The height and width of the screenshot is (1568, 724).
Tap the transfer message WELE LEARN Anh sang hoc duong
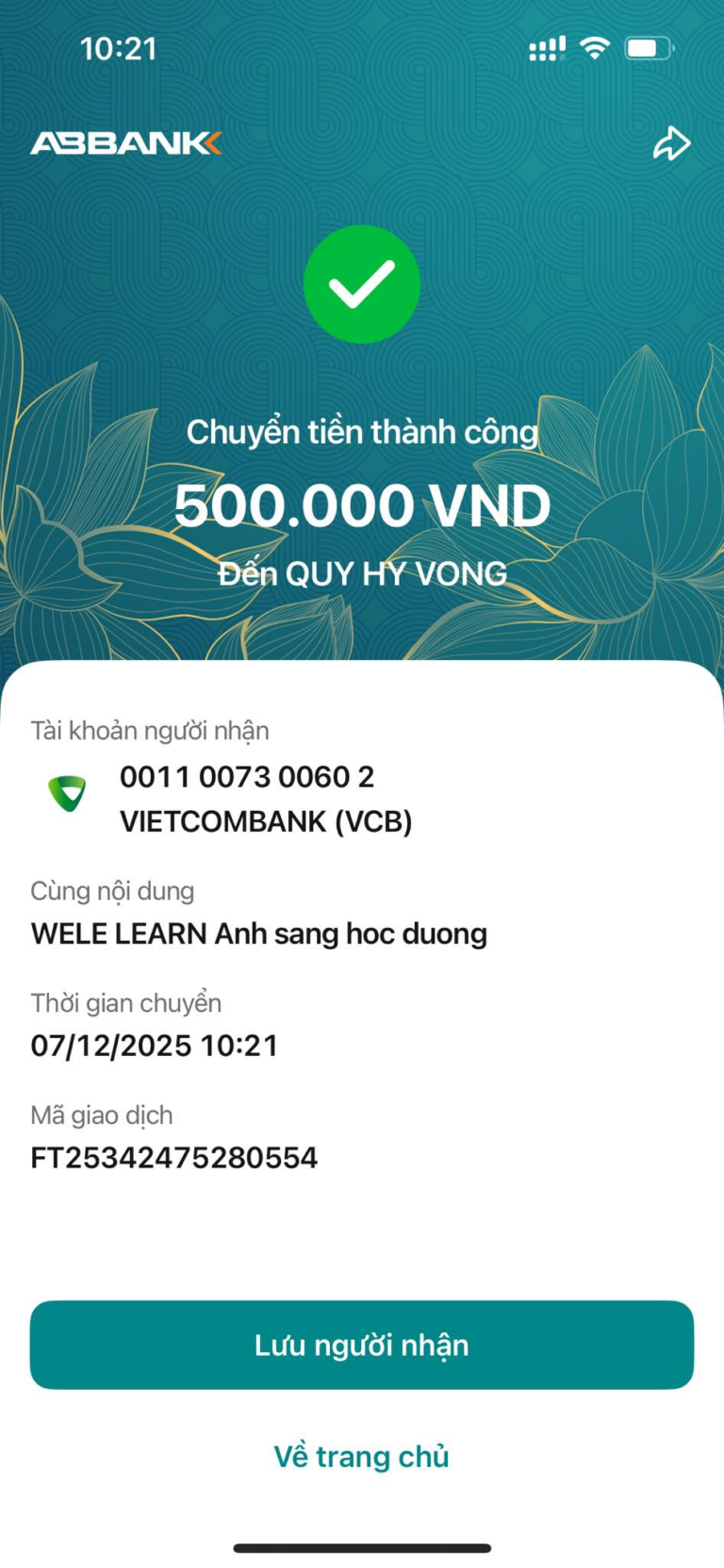[x=258, y=933]
